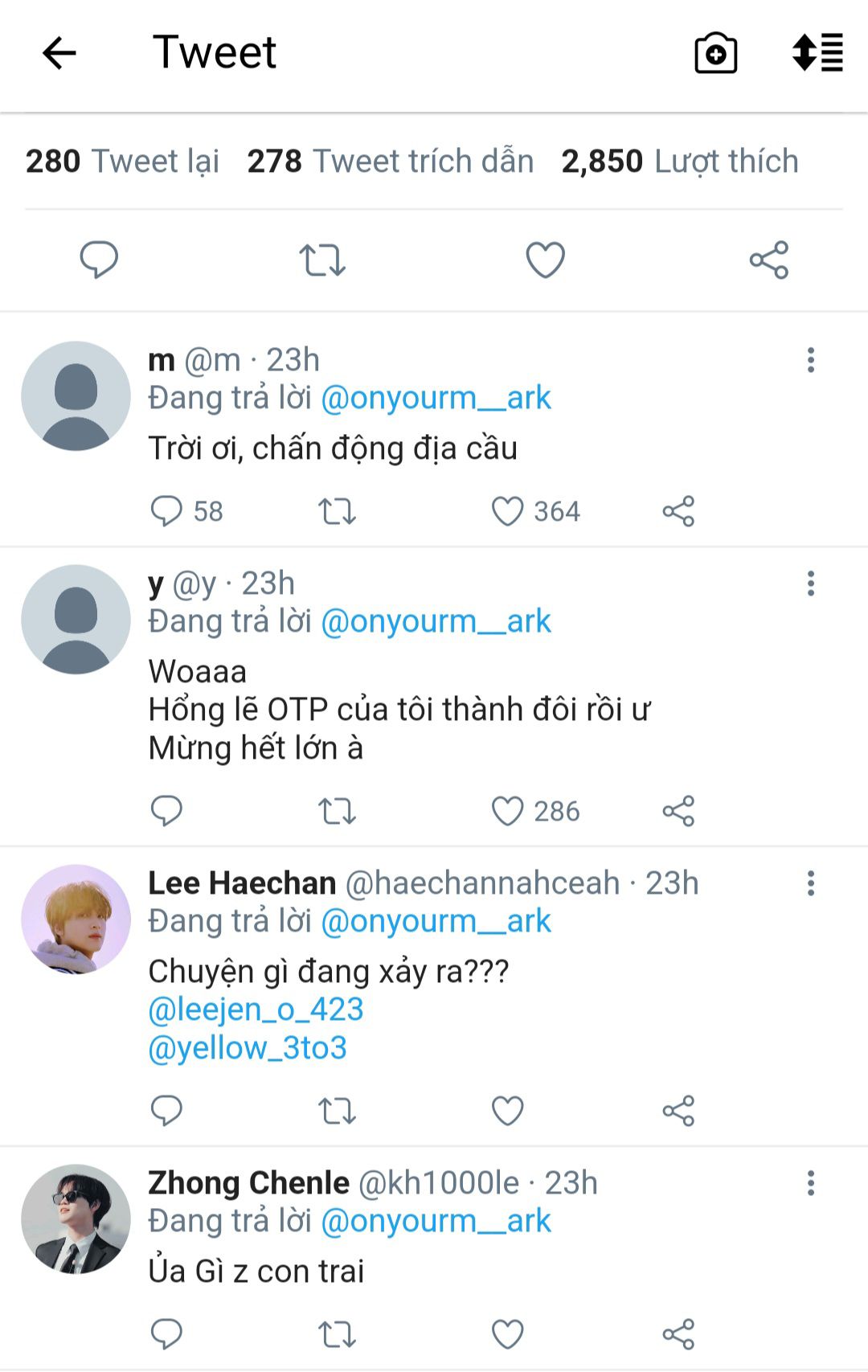Open the @leejen_o_423 mention
The height and width of the screenshot is (1372, 868).
[x=256, y=1010]
